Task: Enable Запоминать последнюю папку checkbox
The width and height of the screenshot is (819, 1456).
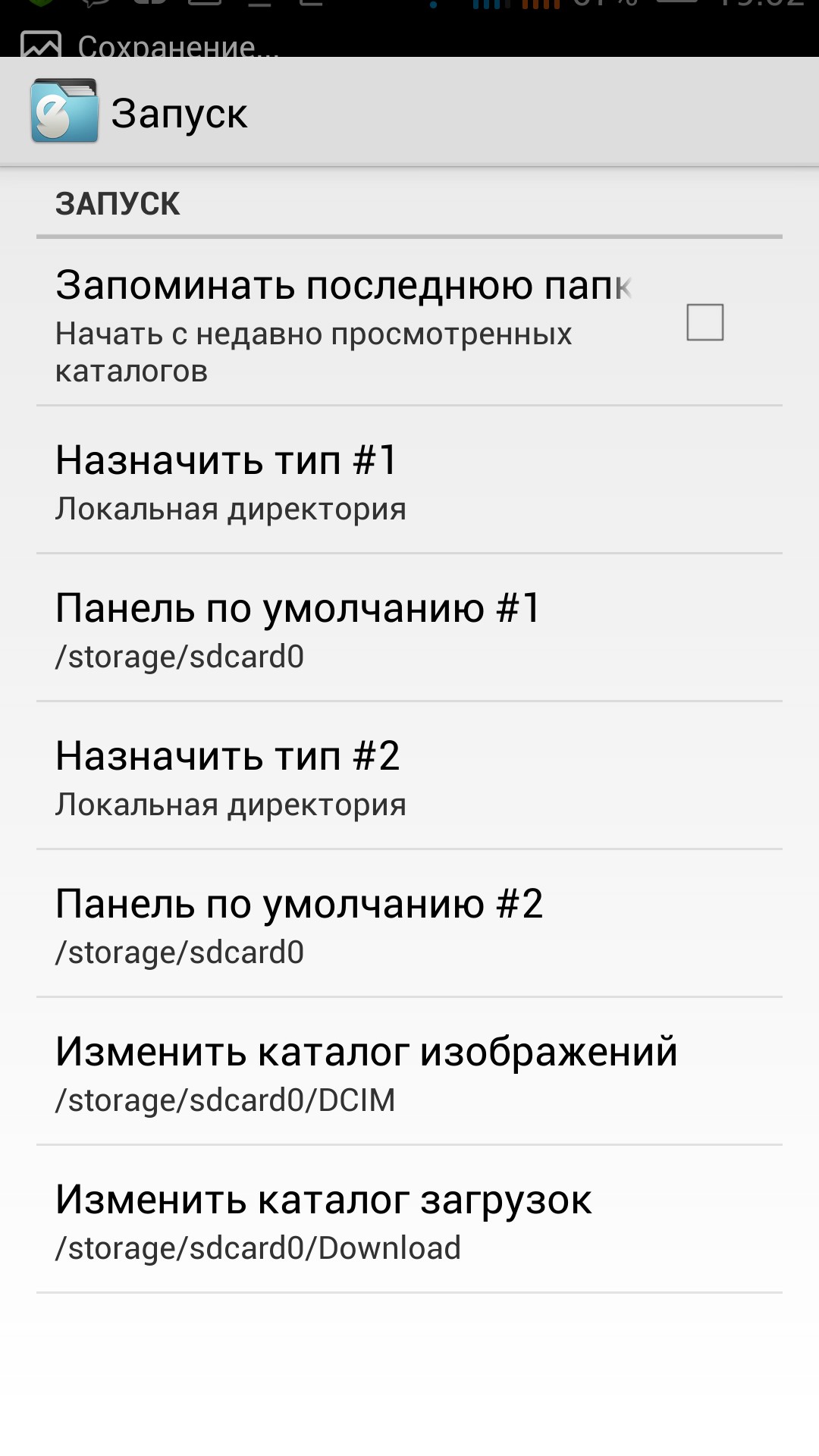Action: 704,322
